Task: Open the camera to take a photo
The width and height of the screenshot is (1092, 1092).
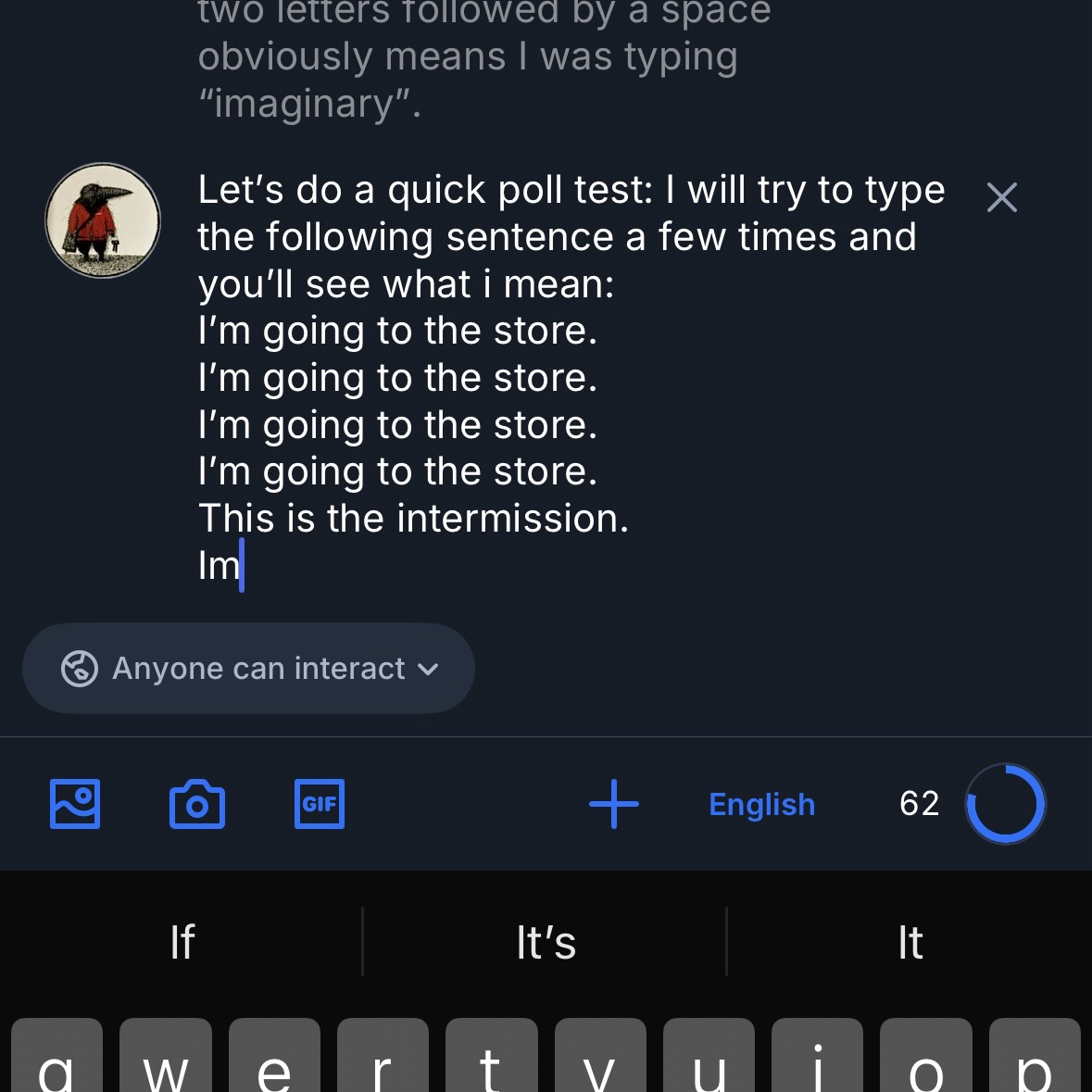Action: pyautogui.click(x=196, y=803)
